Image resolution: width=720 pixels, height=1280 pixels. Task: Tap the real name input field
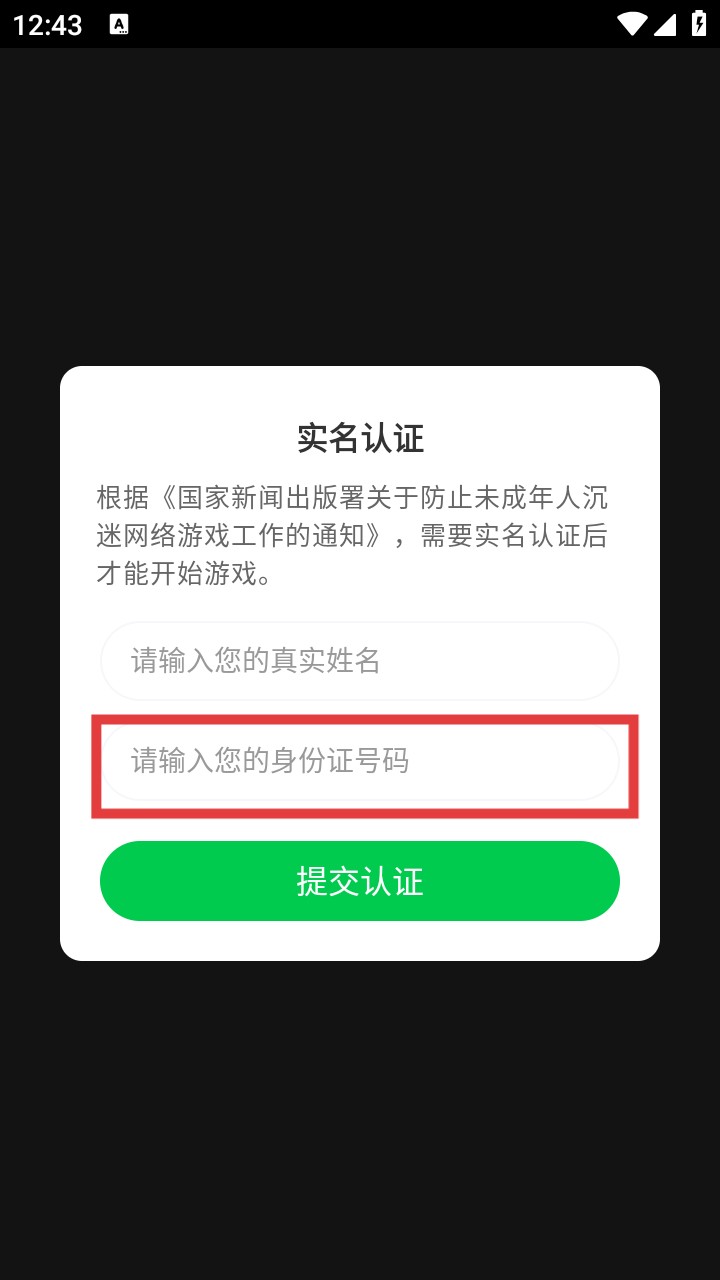click(359, 661)
